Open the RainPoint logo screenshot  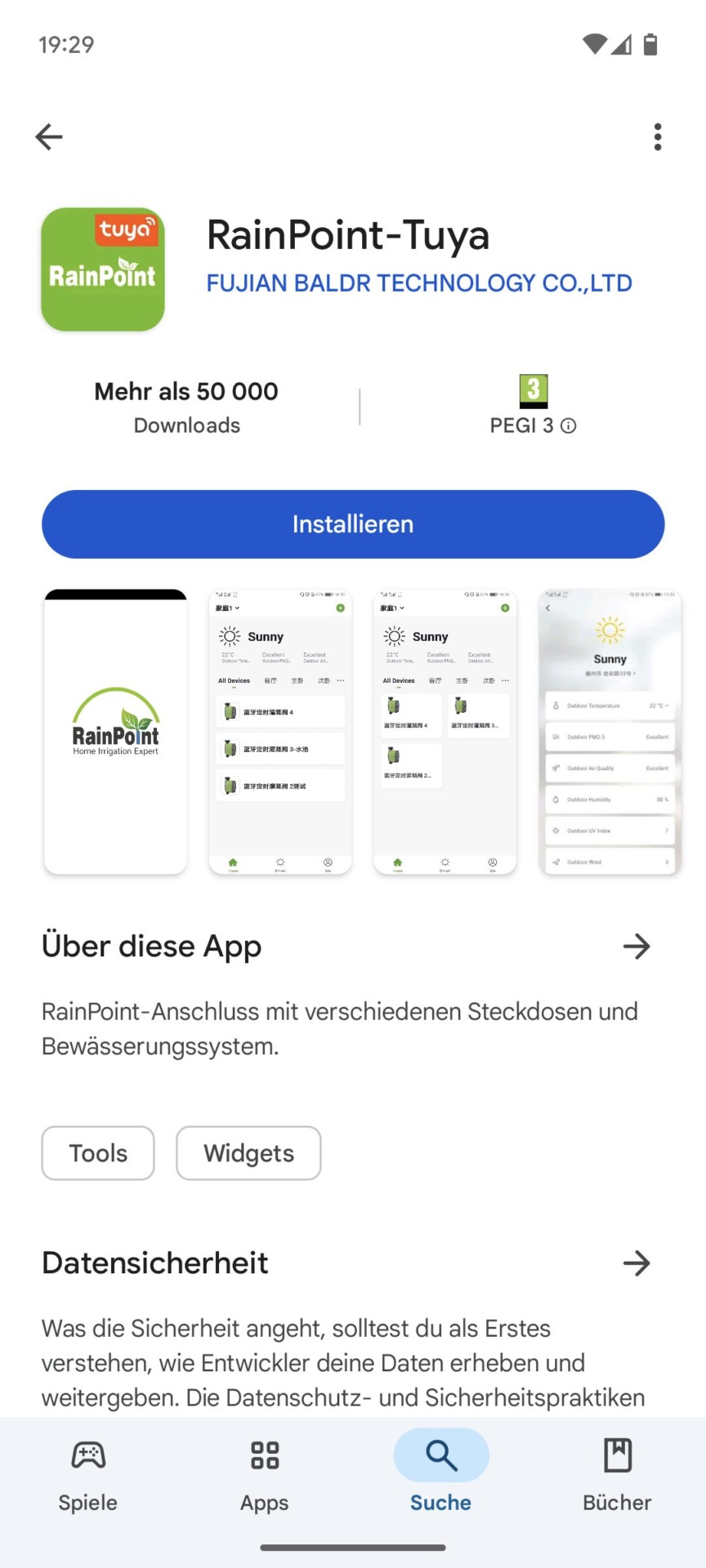coord(115,732)
